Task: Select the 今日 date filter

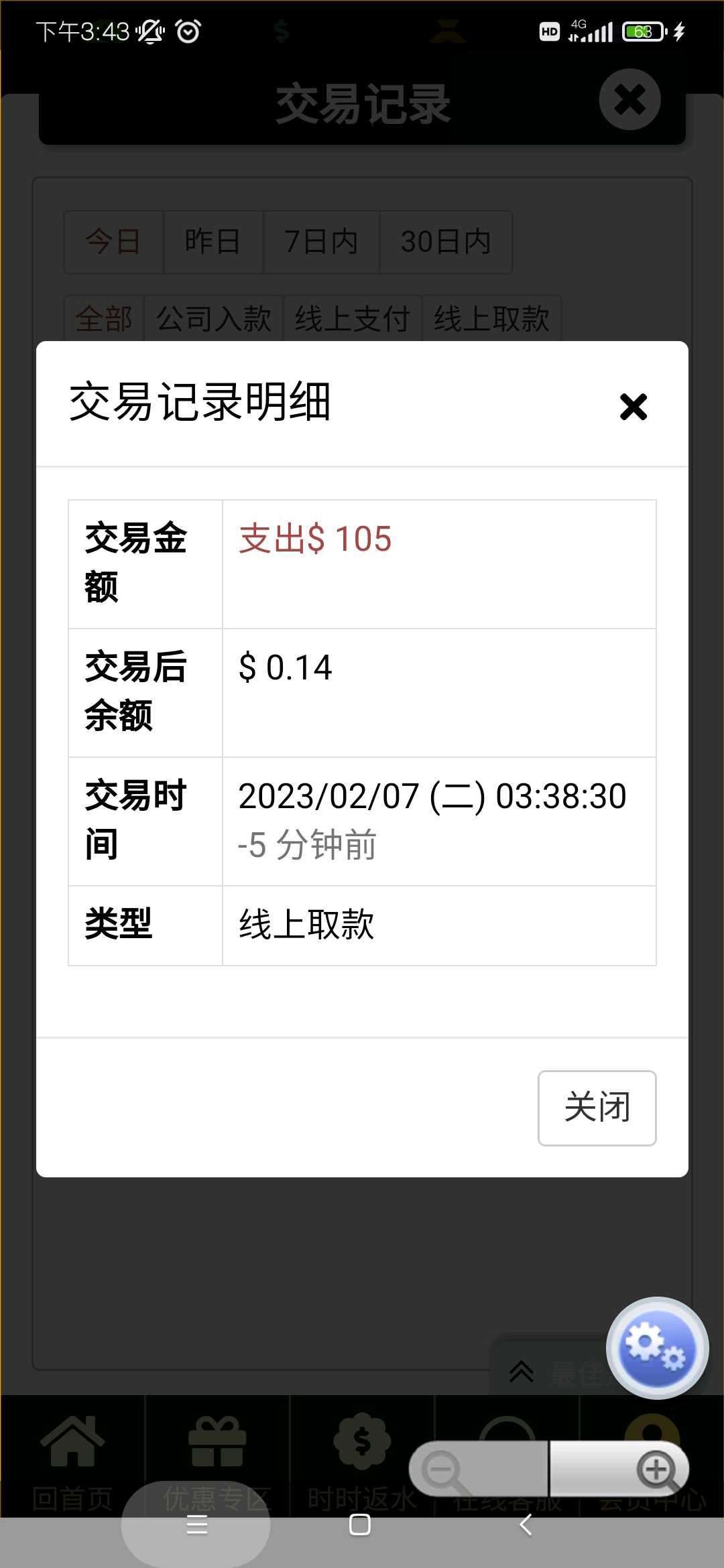Action: pyautogui.click(x=113, y=242)
